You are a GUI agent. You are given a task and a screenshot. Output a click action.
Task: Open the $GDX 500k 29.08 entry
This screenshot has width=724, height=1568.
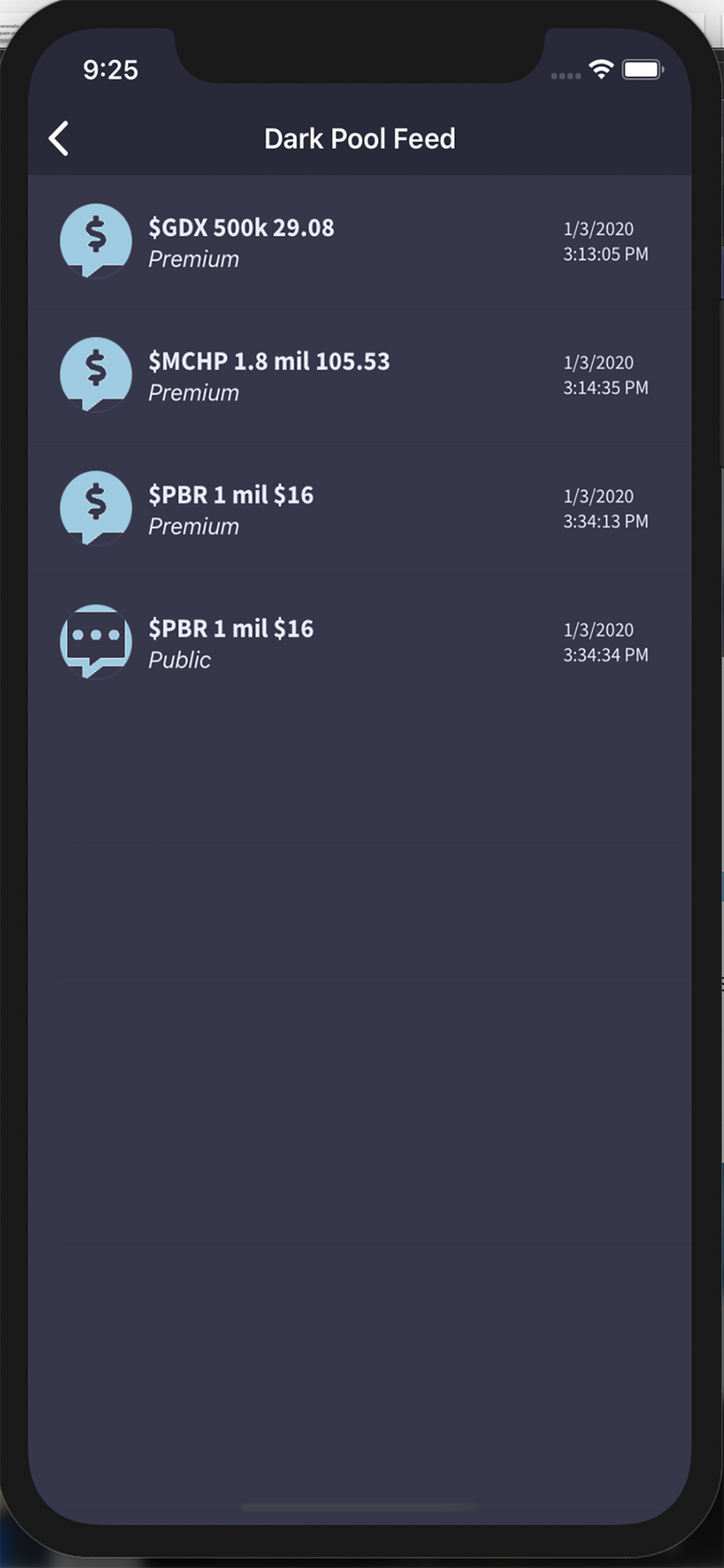point(360,241)
